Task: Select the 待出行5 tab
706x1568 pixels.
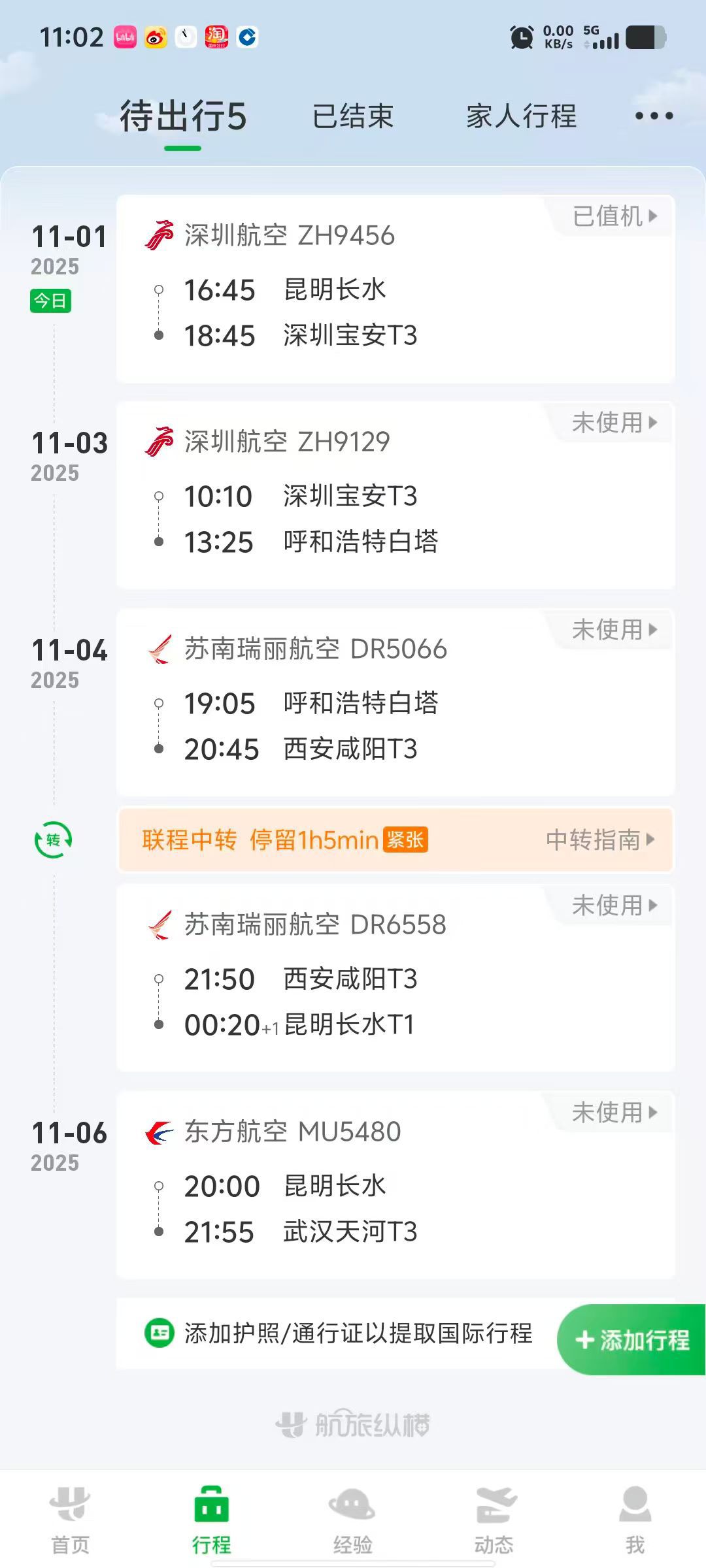Action: [x=183, y=118]
